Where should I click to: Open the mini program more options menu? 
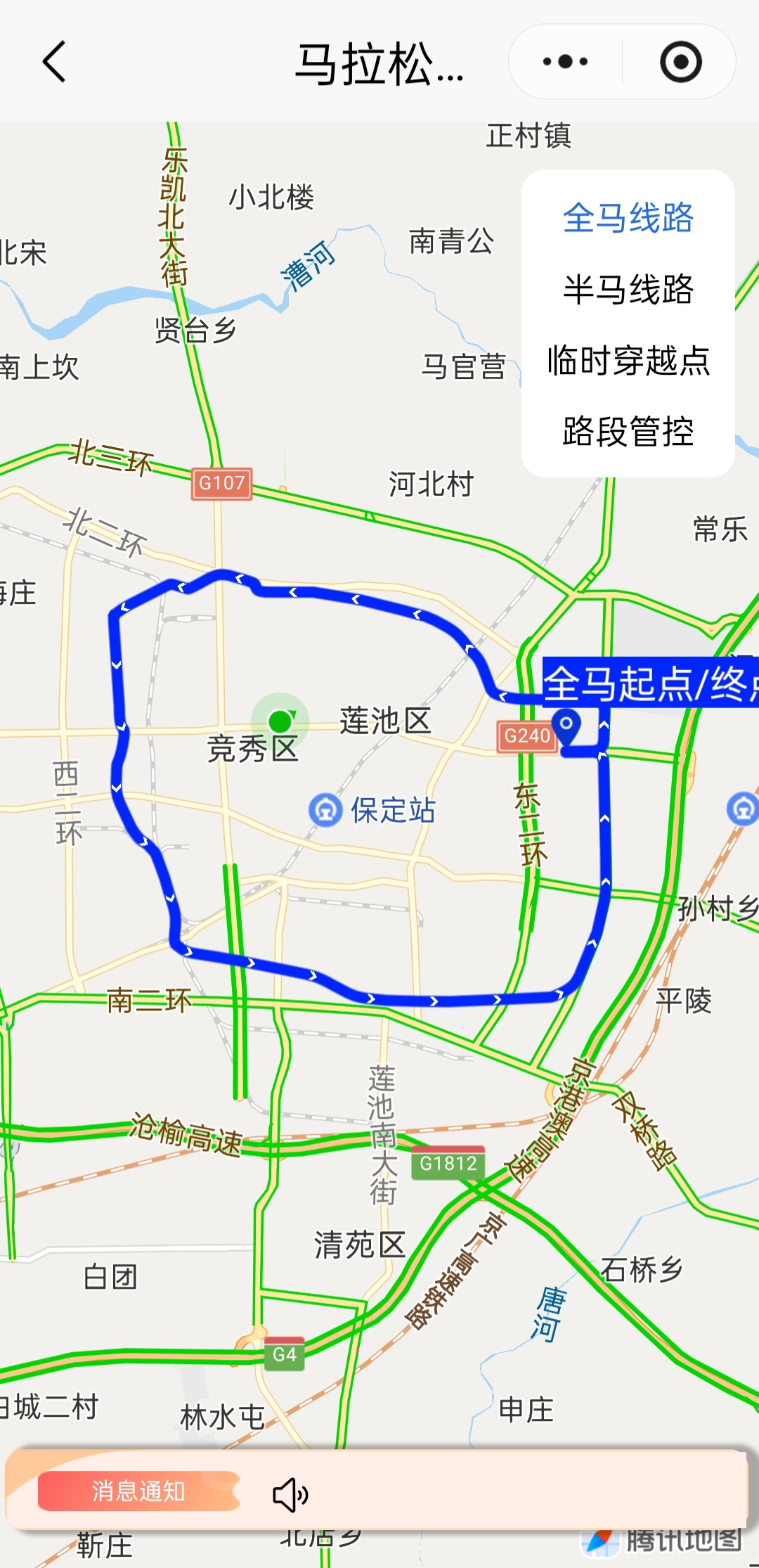click(x=565, y=62)
